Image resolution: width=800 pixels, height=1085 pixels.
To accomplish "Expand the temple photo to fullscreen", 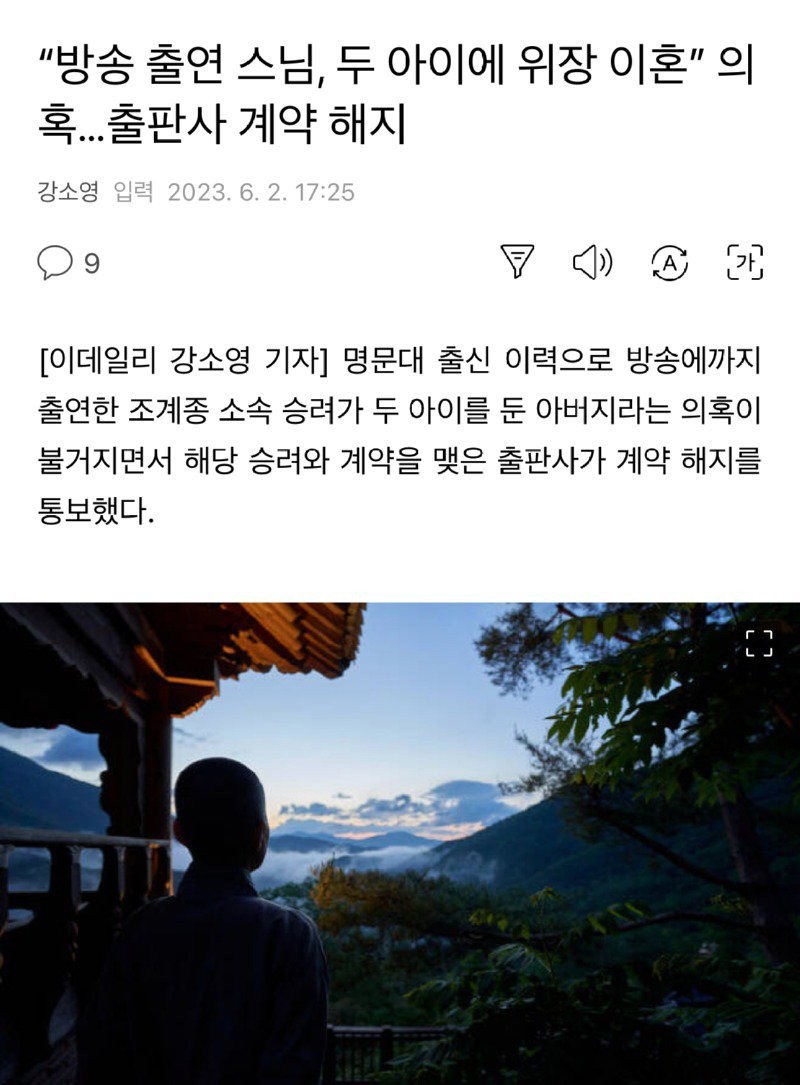I will (759, 643).
